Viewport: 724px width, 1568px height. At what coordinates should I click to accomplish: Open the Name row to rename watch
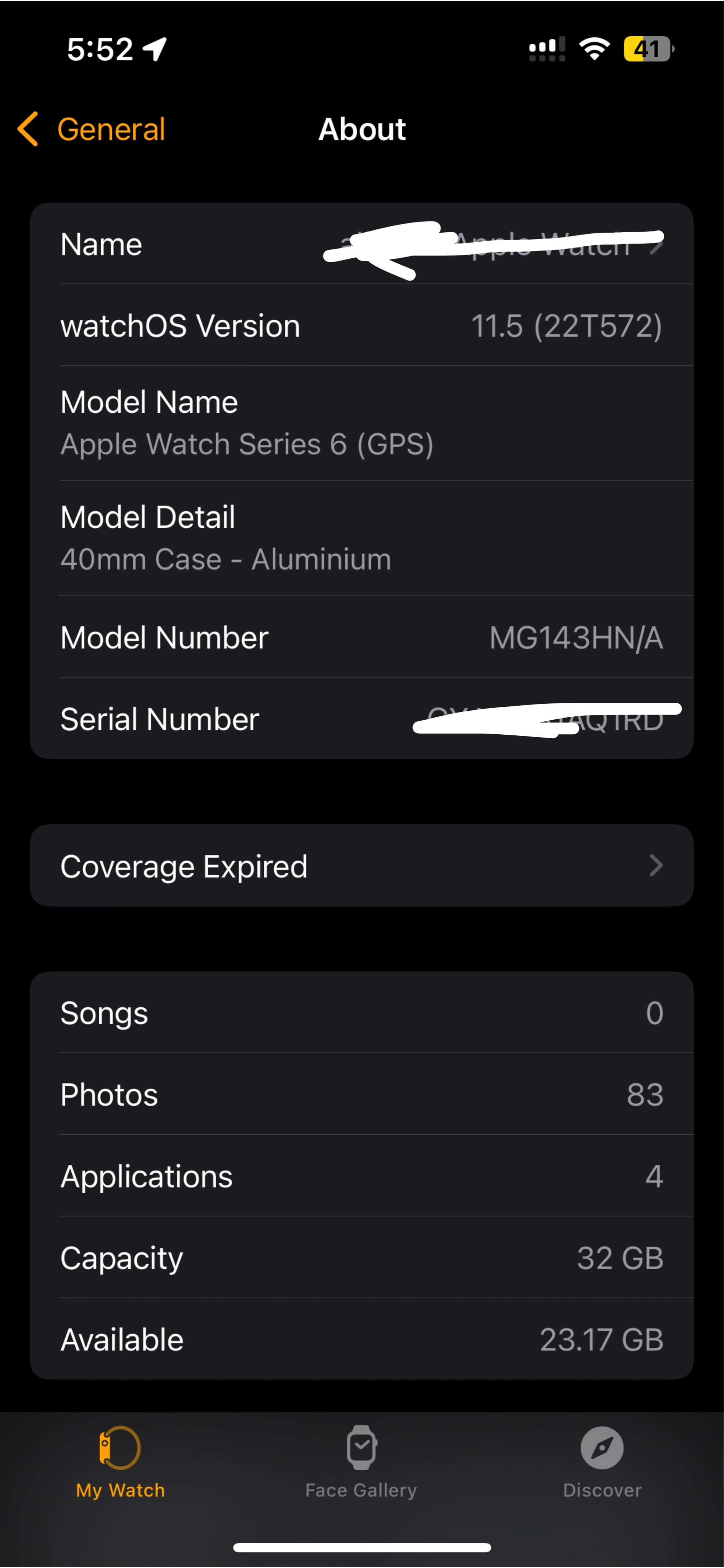361,244
